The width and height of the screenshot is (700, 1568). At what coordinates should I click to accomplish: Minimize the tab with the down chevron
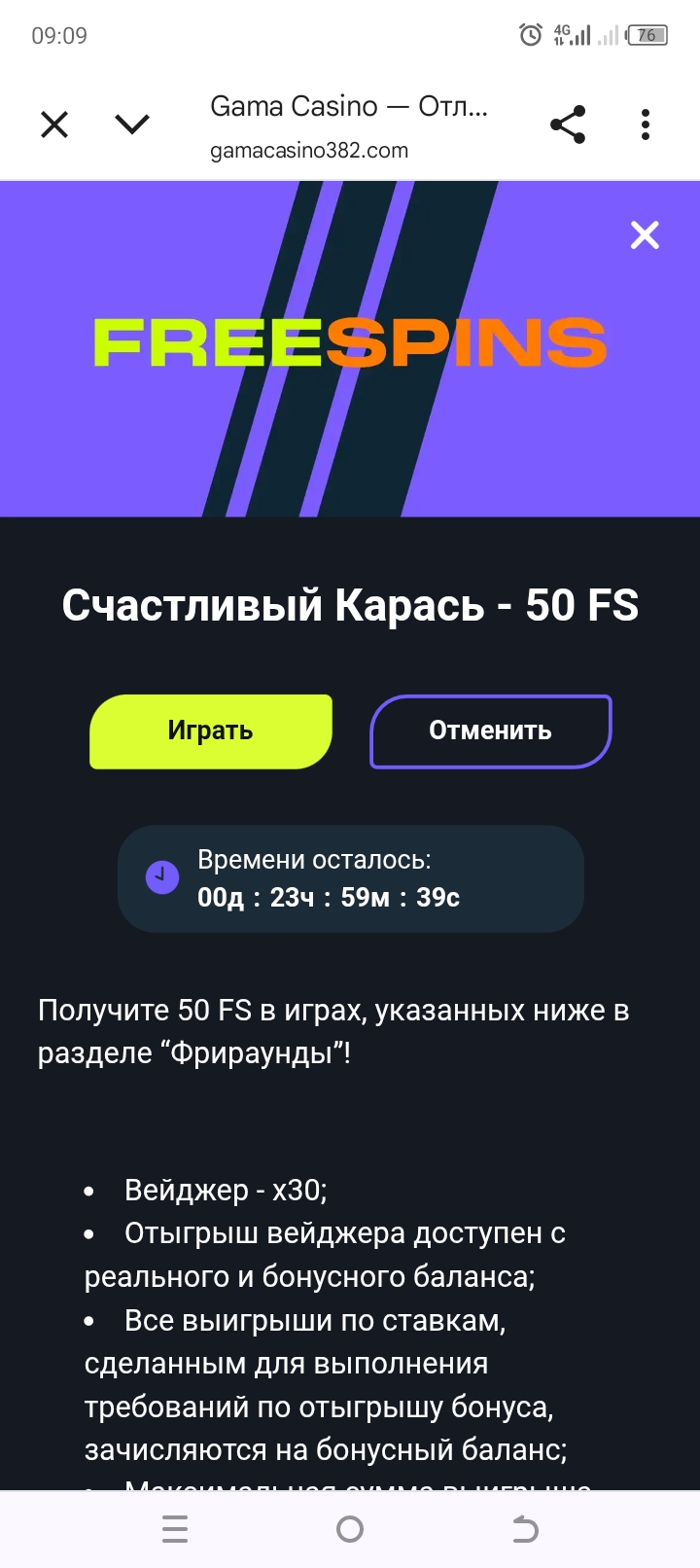[132, 125]
